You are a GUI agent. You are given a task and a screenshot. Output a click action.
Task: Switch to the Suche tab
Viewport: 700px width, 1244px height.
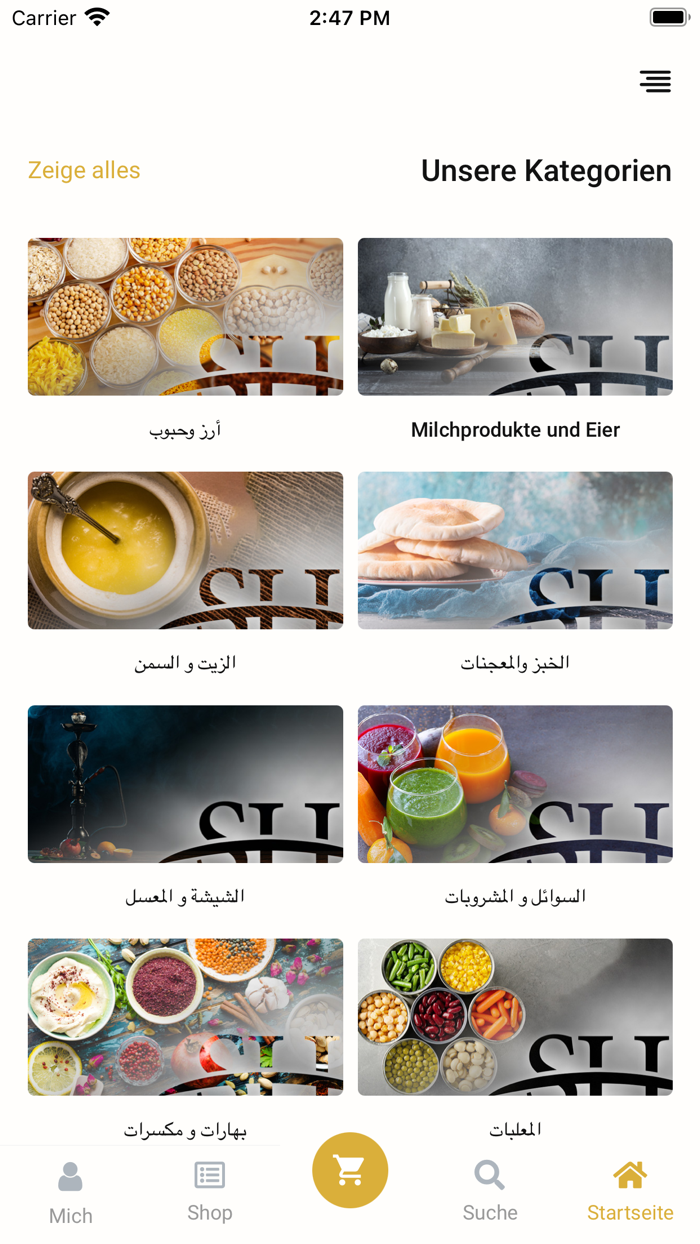point(490,1193)
